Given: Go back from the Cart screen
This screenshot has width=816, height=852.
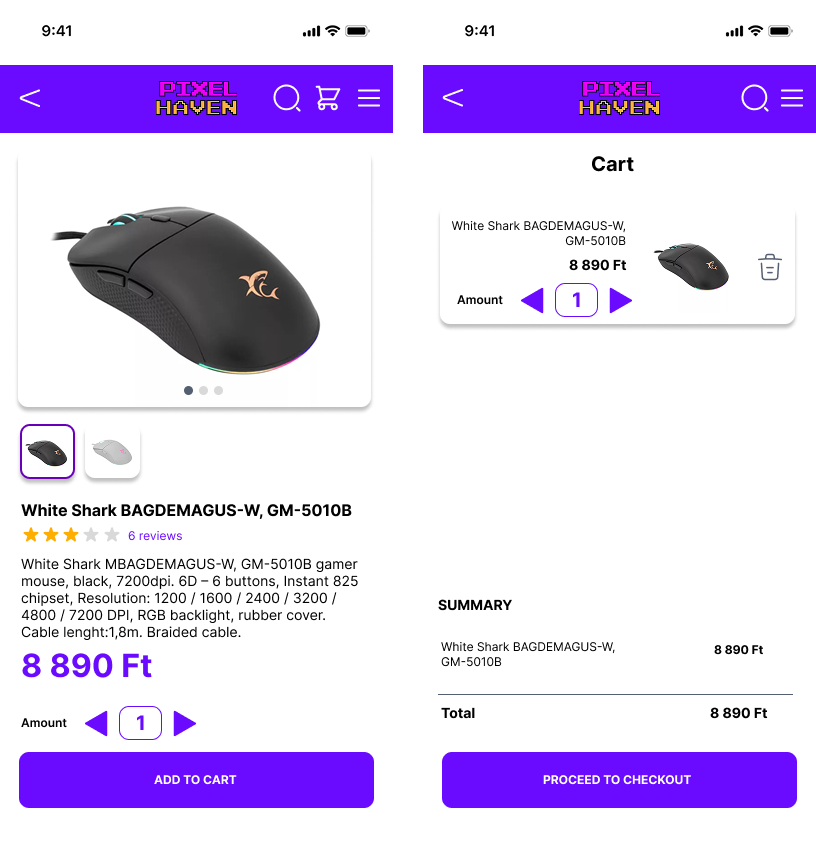Looking at the screenshot, I should (x=453, y=98).
